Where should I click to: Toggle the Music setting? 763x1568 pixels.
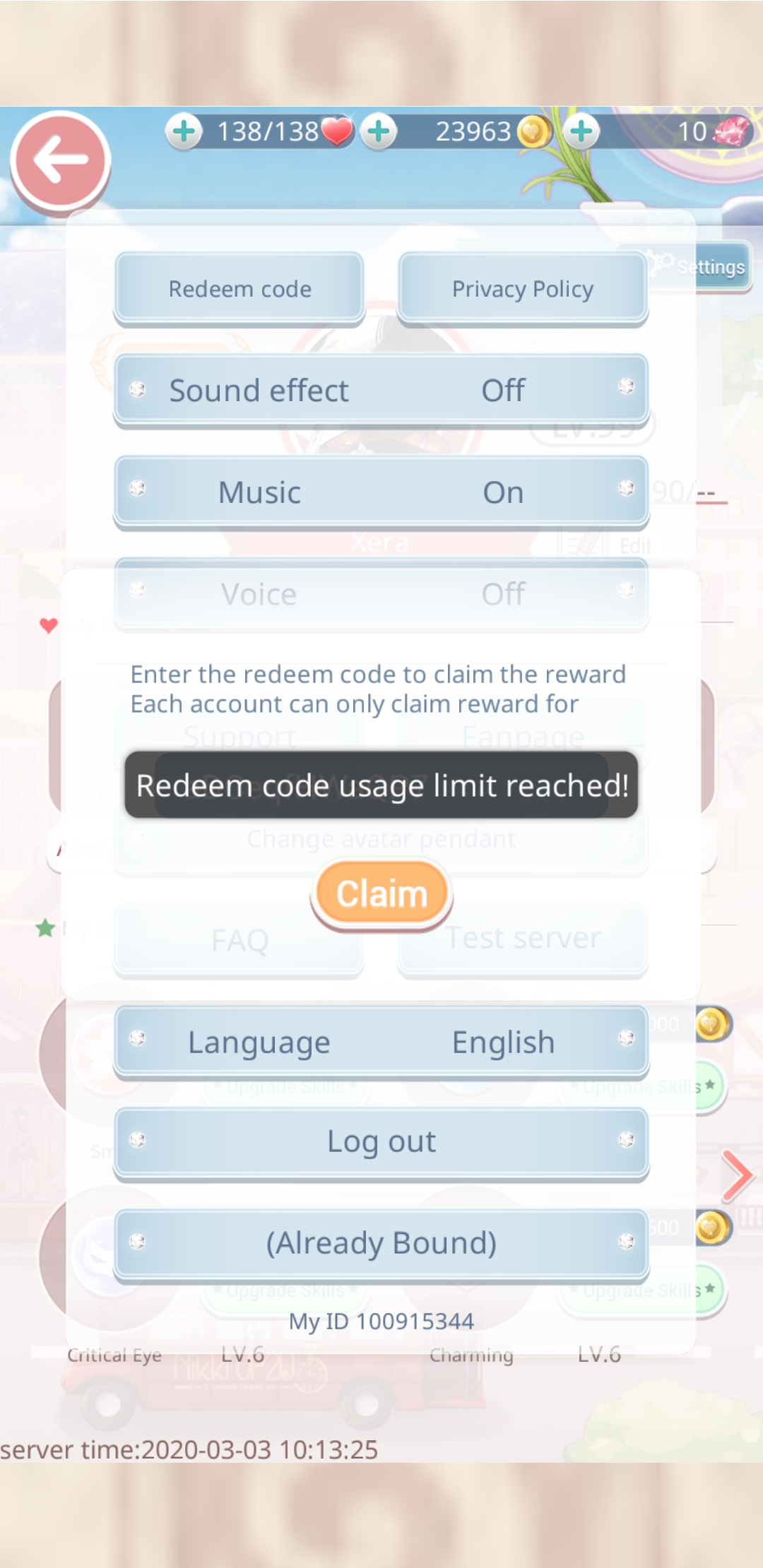[x=381, y=492]
